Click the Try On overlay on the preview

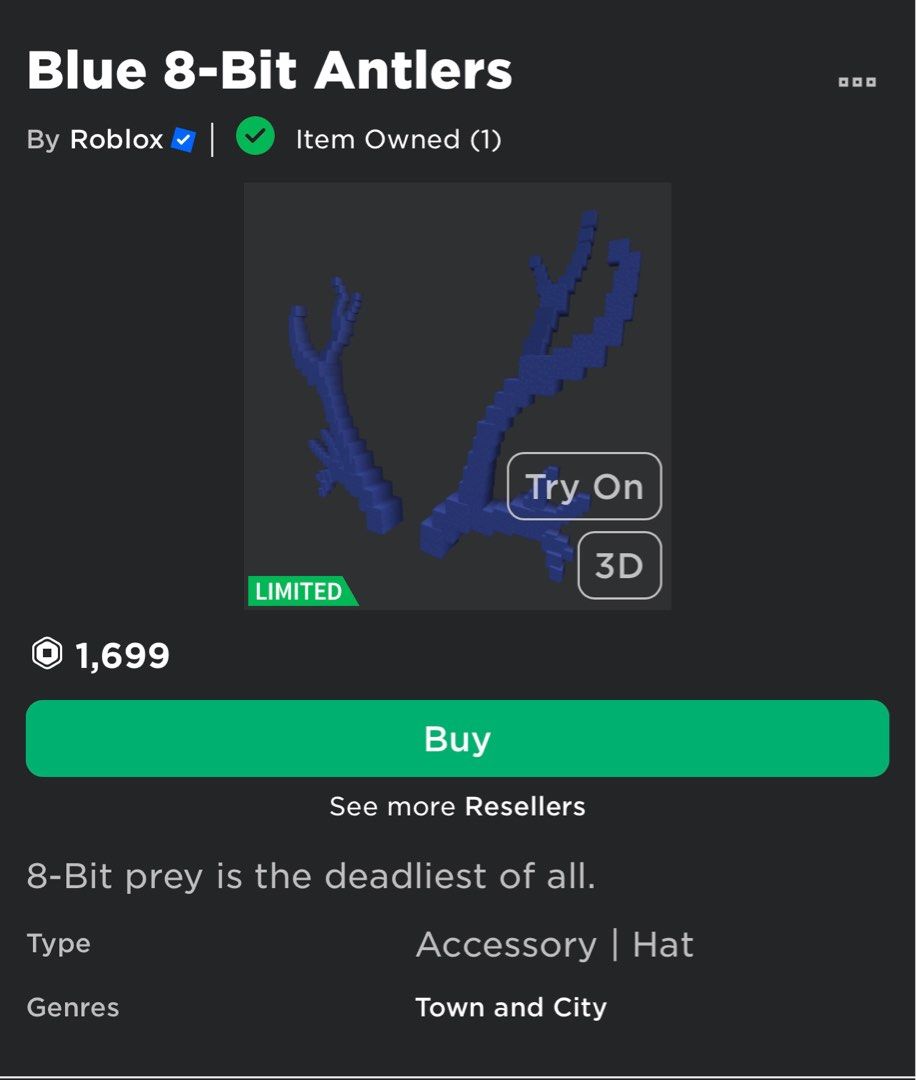pyautogui.click(x=583, y=486)
